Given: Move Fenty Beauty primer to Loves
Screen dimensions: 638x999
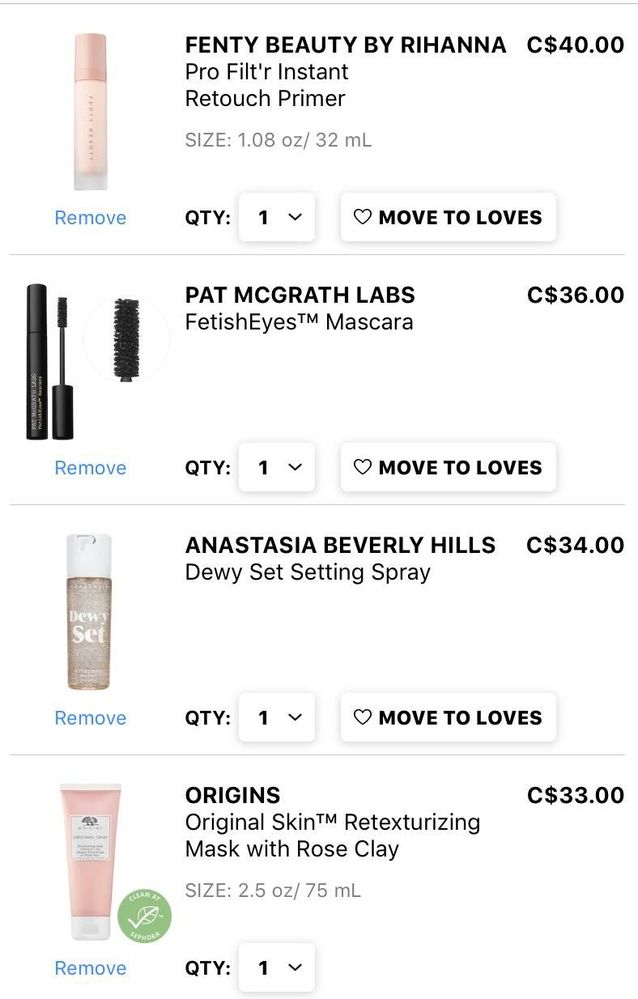Looking at the screenshot, I should 448,218.
